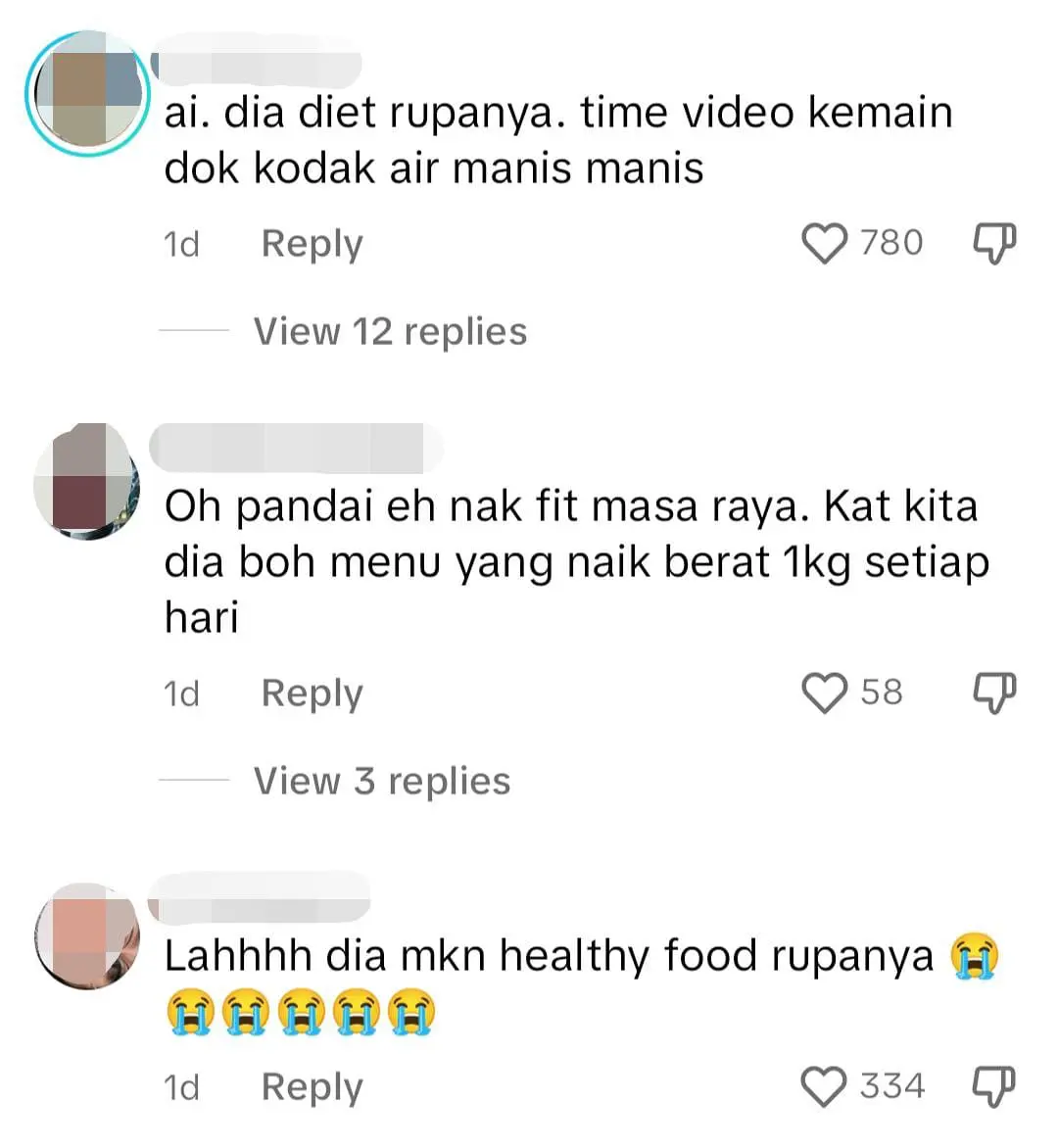
Task: Like the 'Oh pandai eh' comment
Action: tap(824, 693)
